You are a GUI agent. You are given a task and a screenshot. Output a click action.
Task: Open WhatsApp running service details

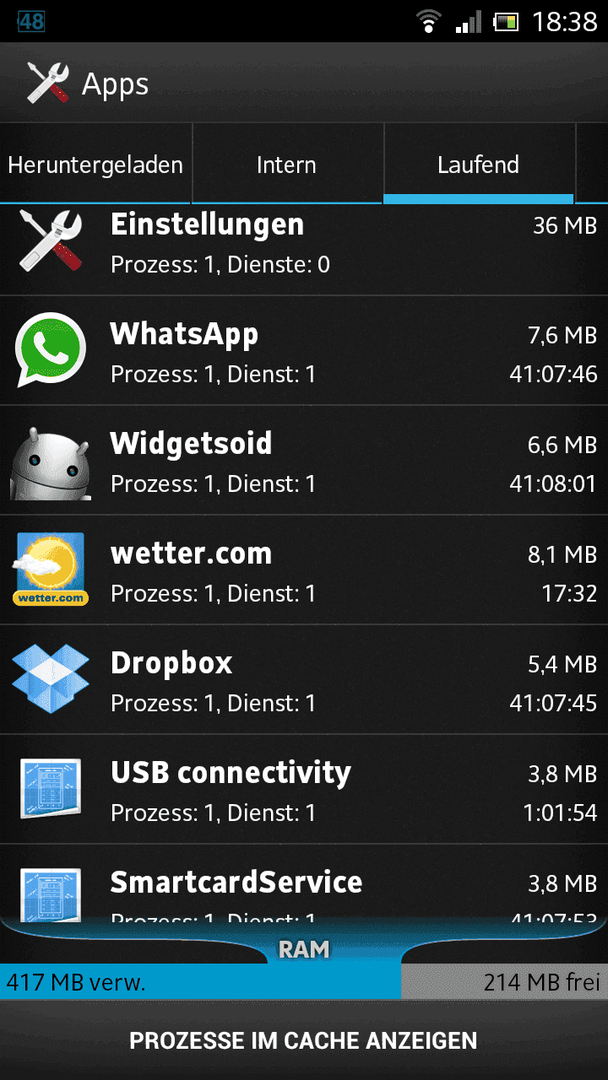pos(304,351)
